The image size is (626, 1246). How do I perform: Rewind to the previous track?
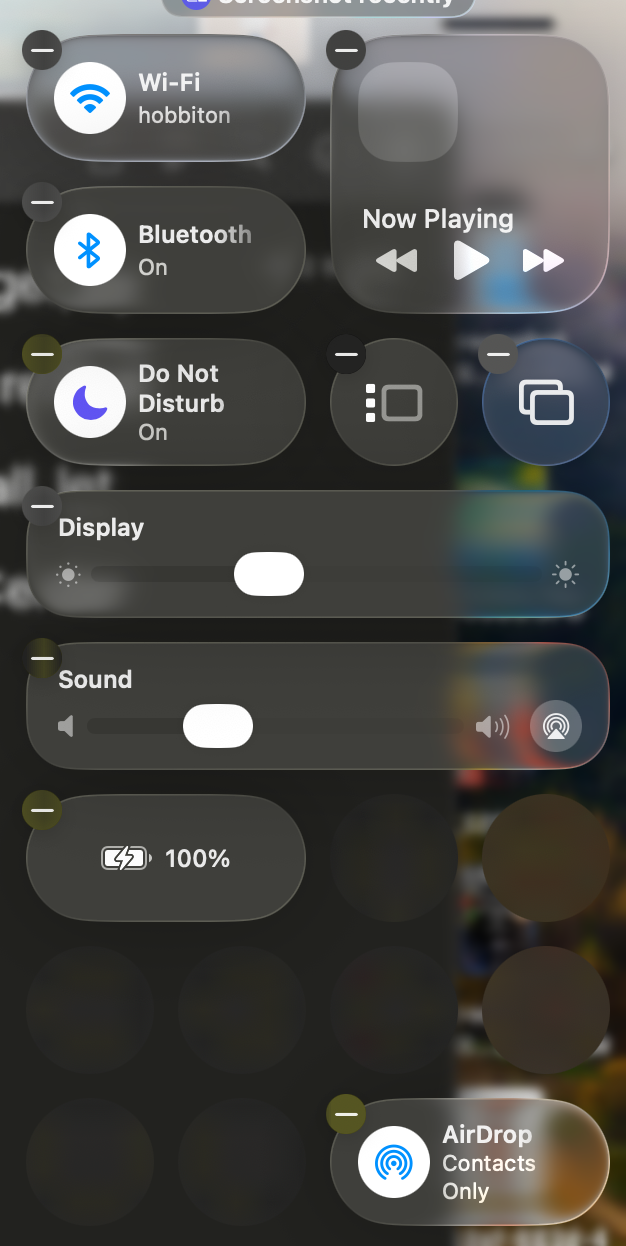[x=396, y=261]
